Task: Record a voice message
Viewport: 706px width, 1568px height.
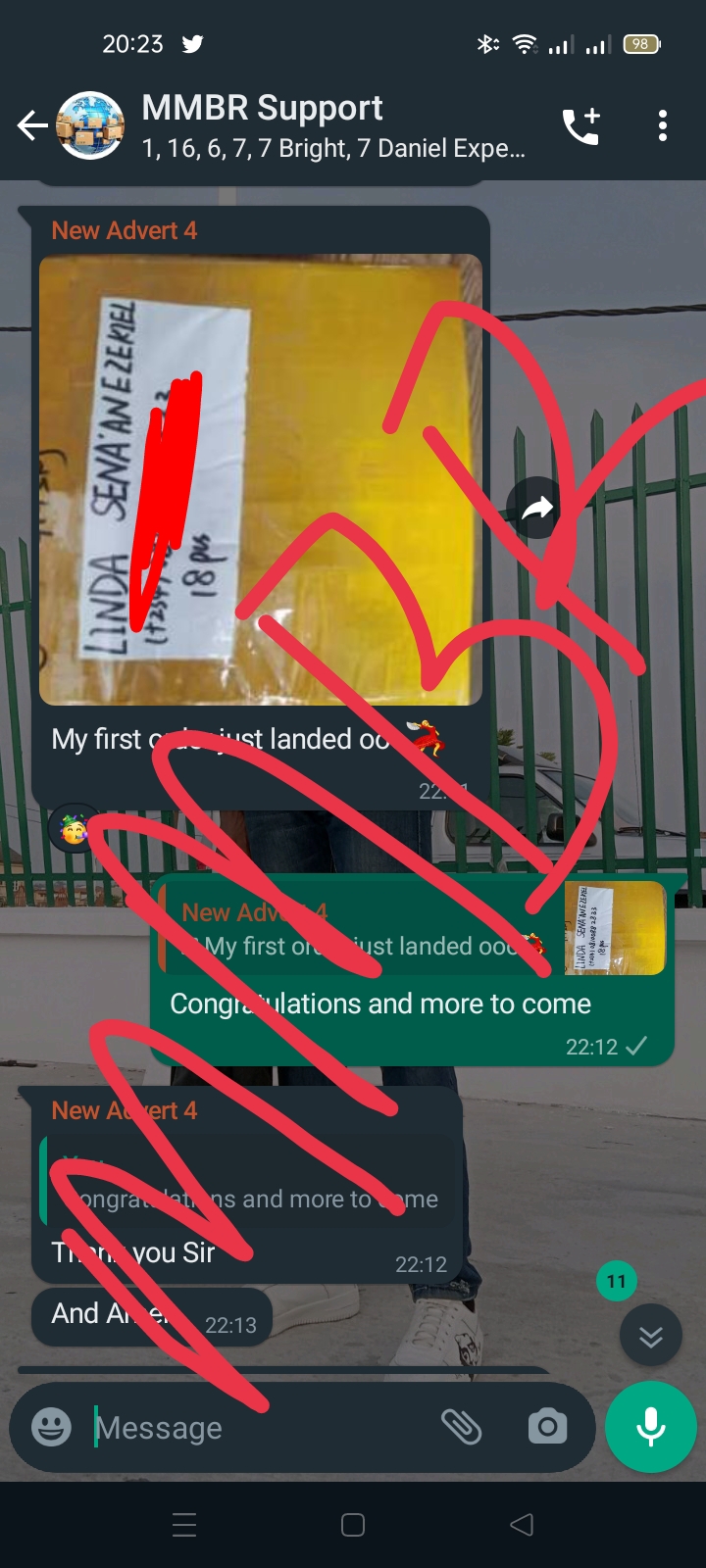Action: tap(650, 1427)
